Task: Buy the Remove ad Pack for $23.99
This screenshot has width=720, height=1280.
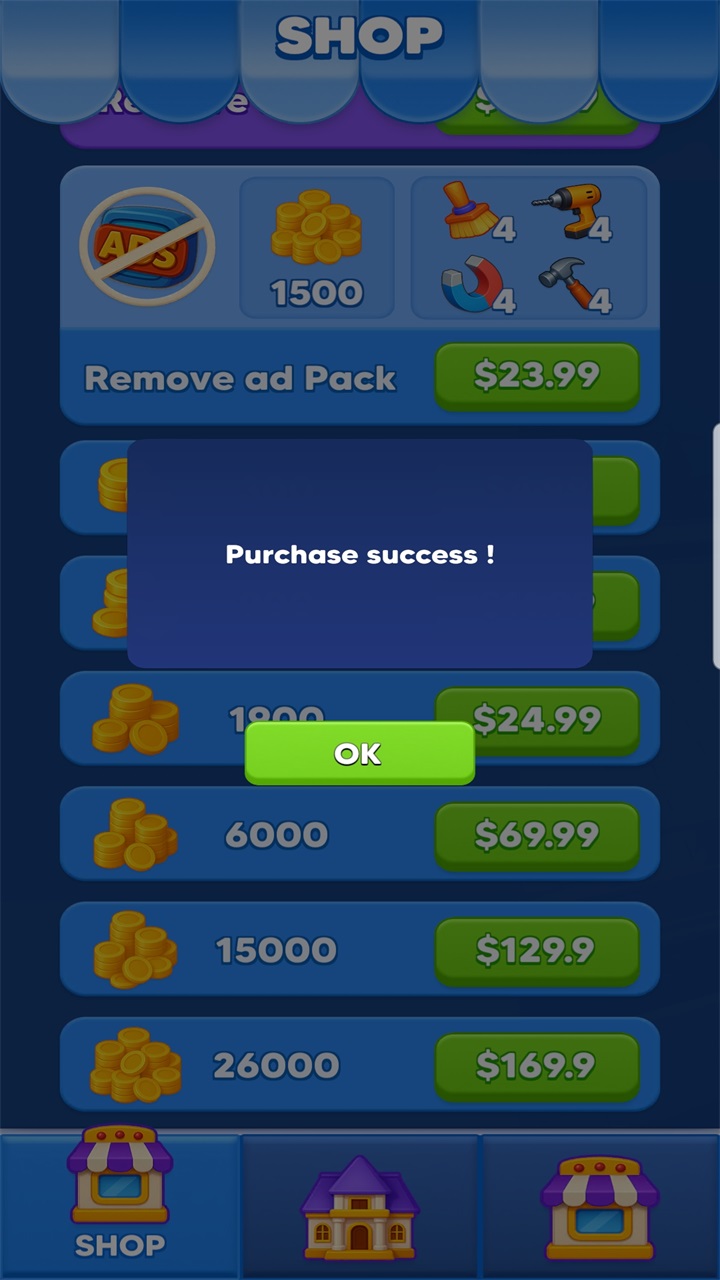Action: coord(537,376)
